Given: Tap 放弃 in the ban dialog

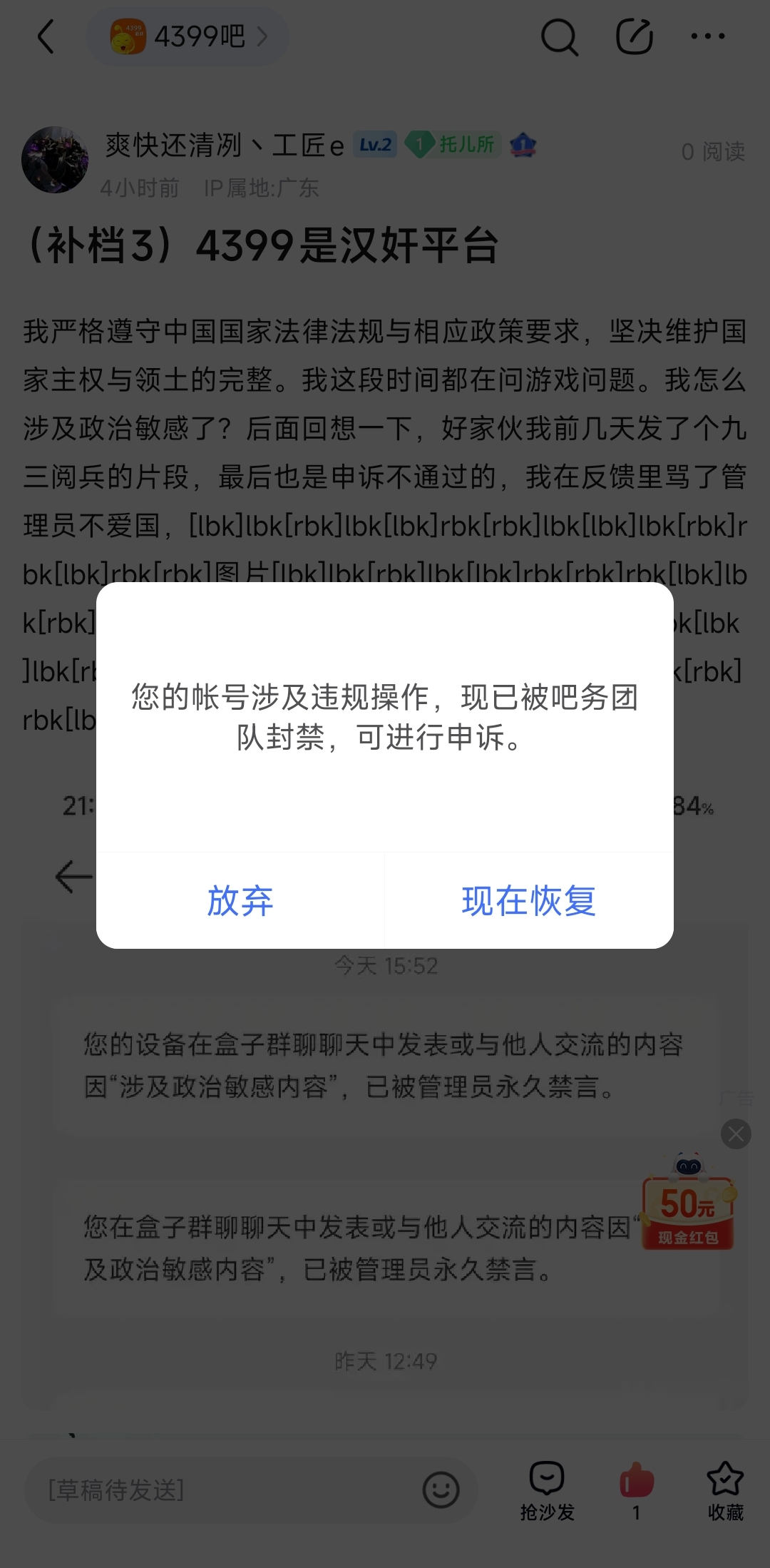Looking at the screenshot, I should (240, 900).
